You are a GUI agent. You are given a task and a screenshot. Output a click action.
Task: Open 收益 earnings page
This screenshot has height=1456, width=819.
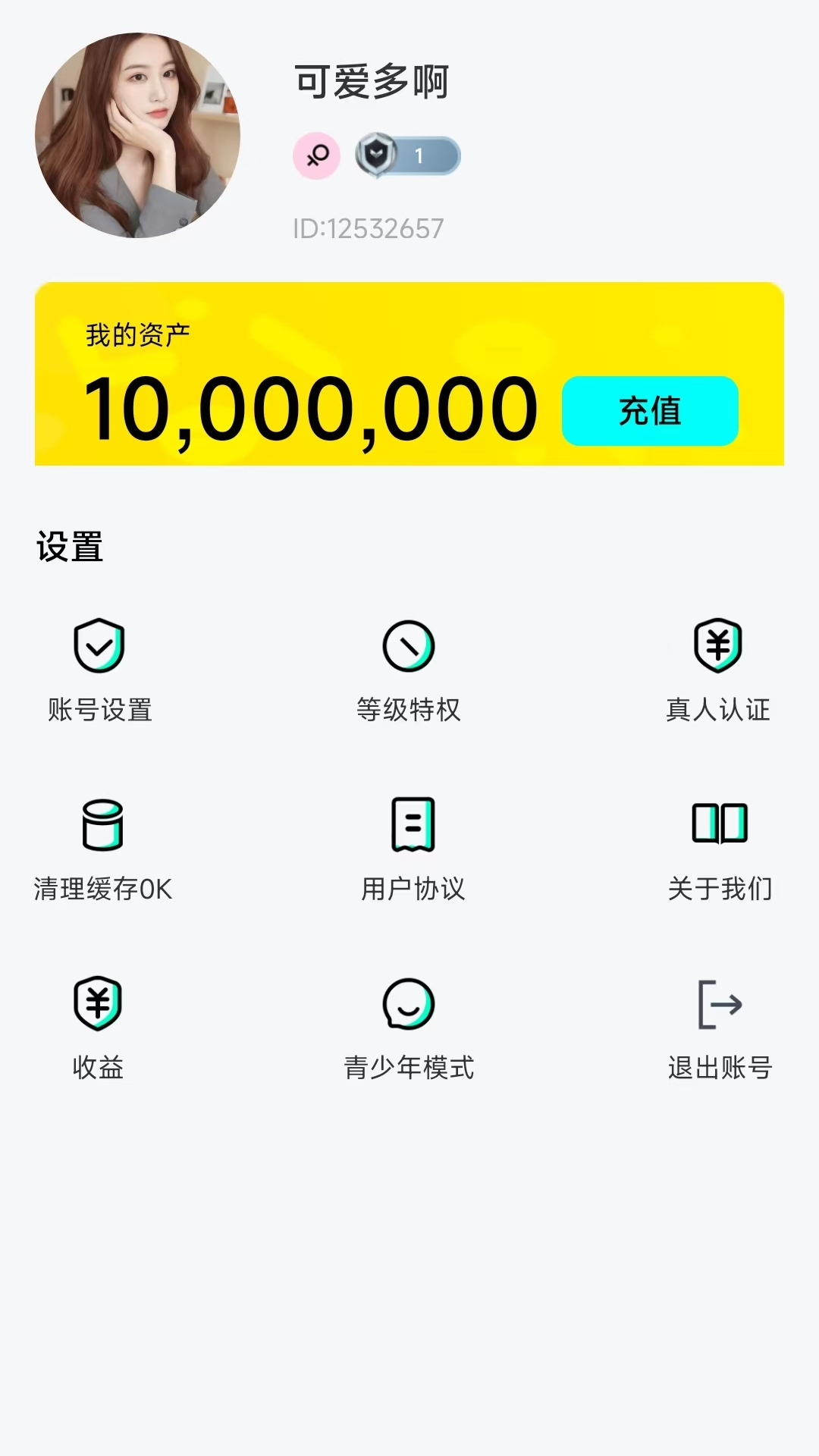click(x=98, y=1027)
